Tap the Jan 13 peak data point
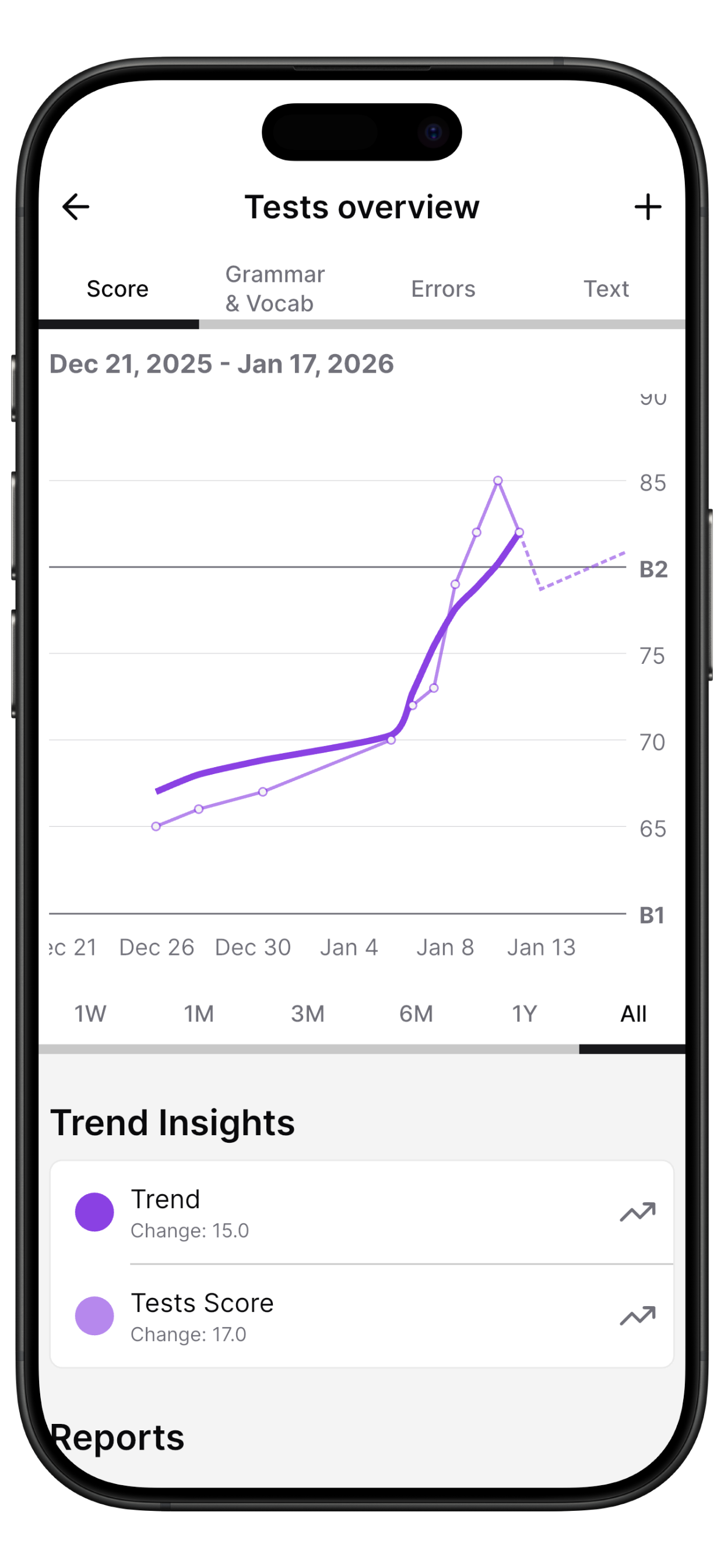 pos(498,481)
